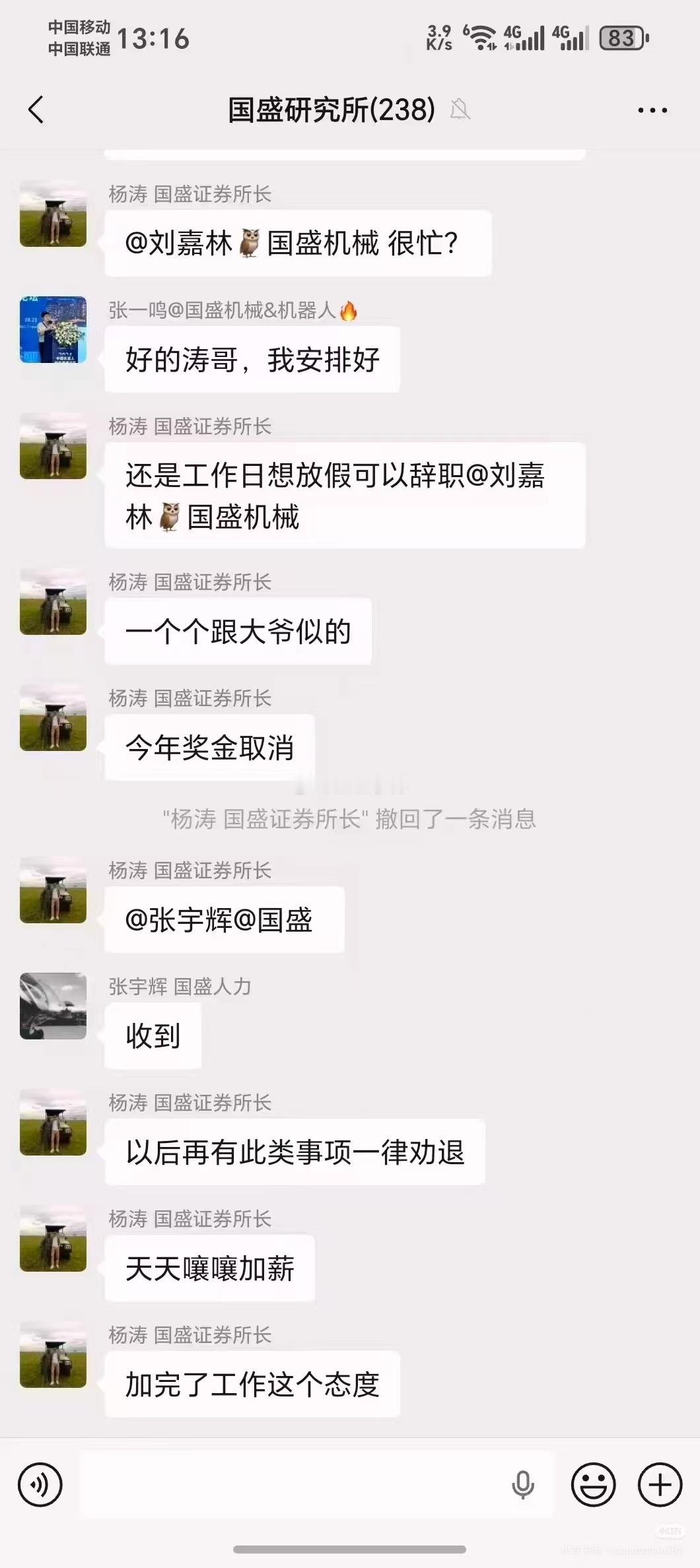The height and width of the screenshot is (1568, 700).
Task: Tap the group title 国盛研究所(238)
Action: click(330, 110)
